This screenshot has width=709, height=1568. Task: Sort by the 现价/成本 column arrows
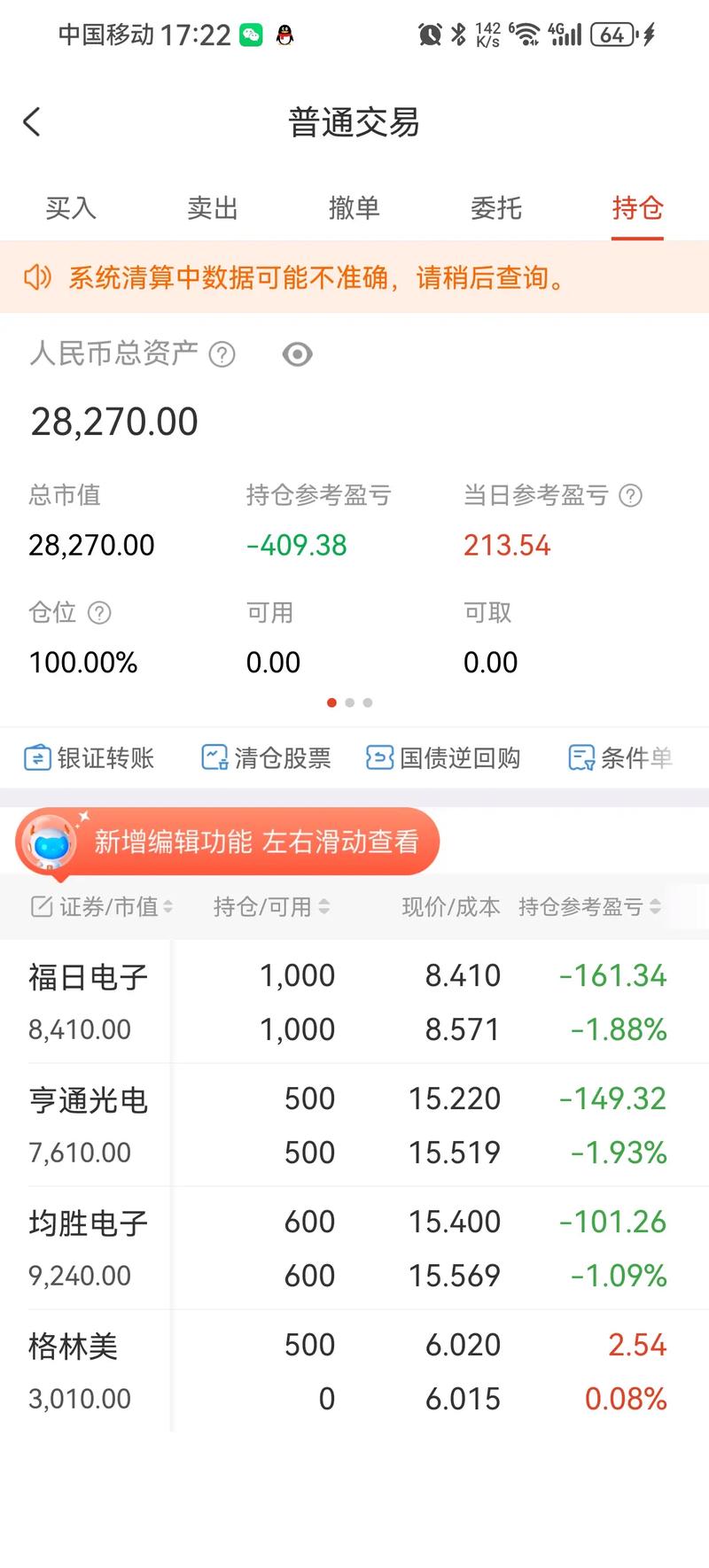click(450, 906)
